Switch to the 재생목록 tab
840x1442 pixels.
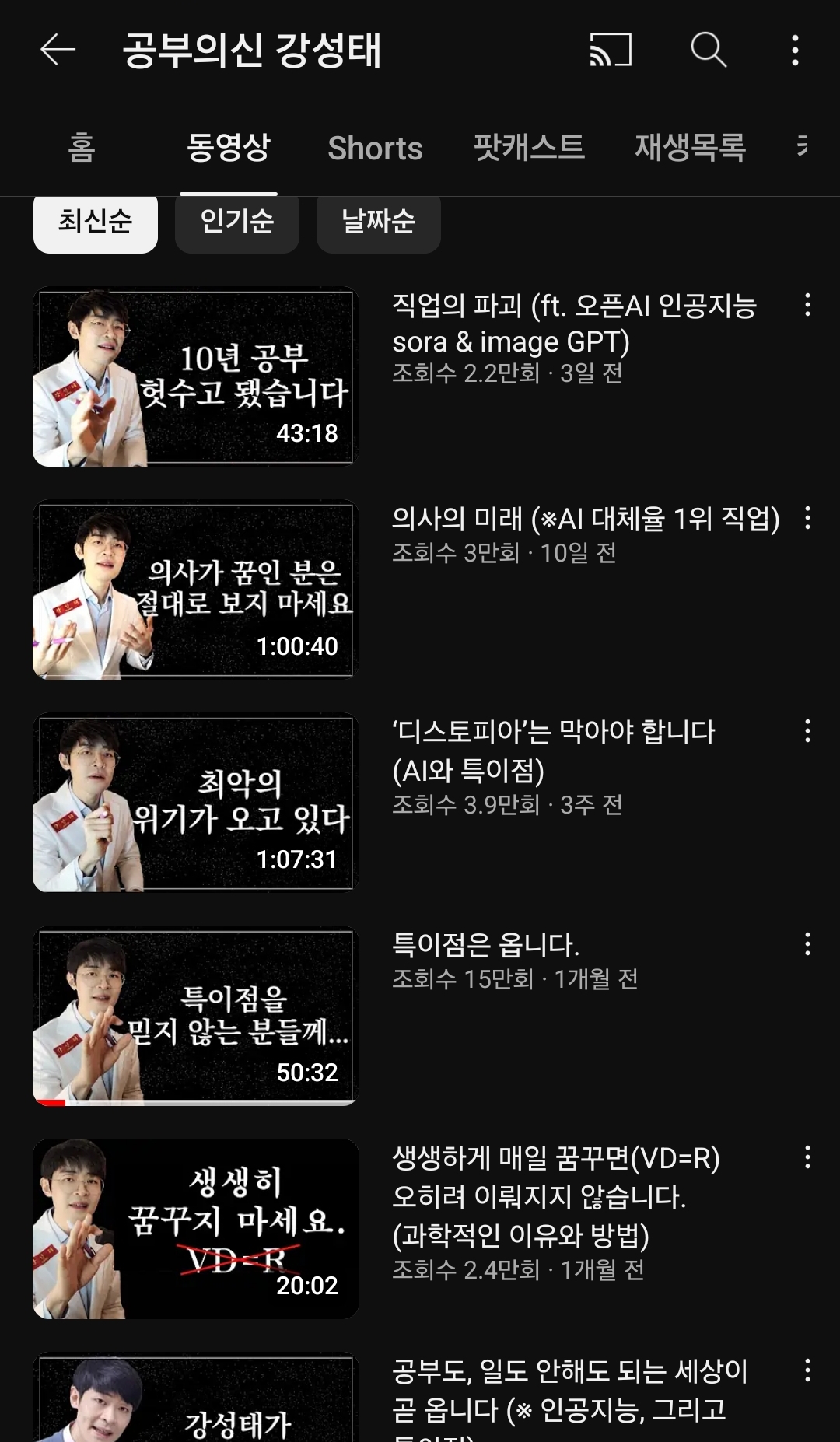690,148
